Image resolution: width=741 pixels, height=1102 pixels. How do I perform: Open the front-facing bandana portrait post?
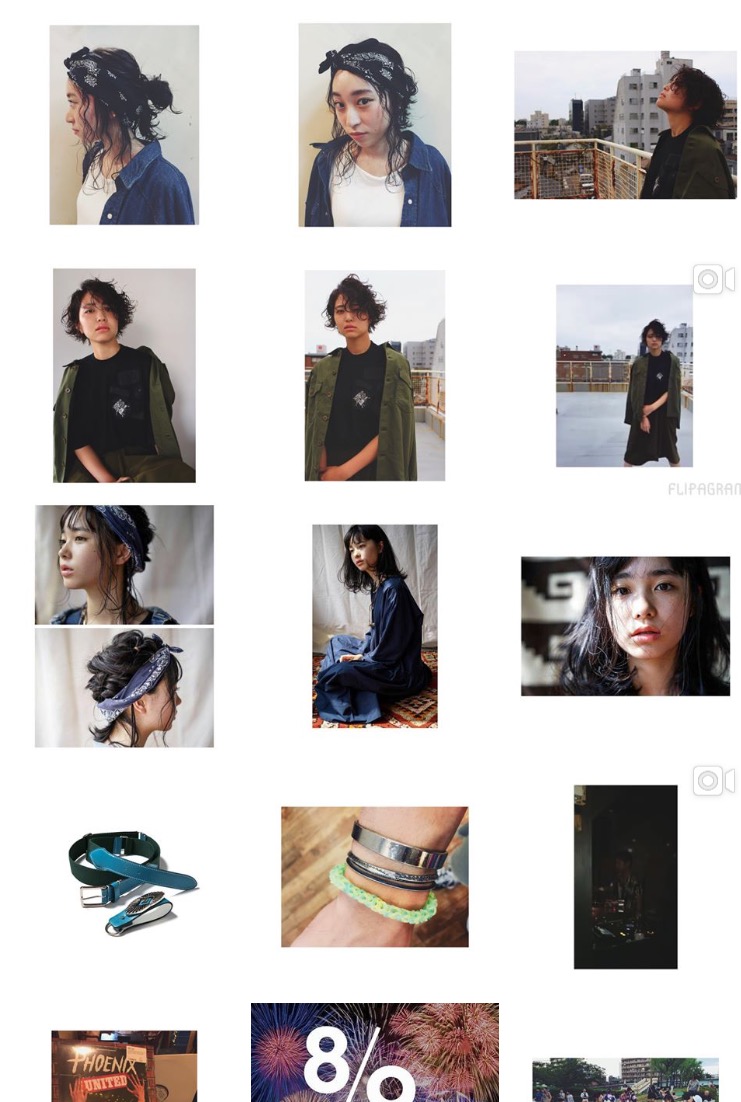374,125
